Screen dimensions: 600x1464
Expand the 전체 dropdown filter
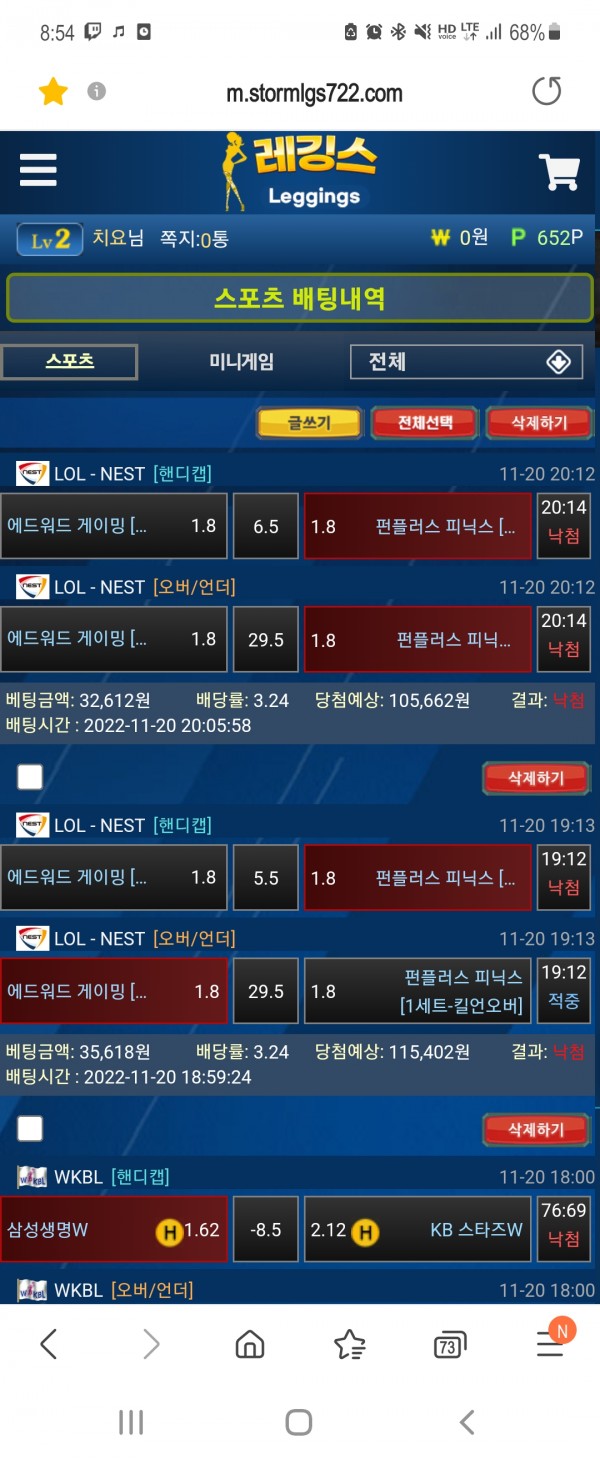click(x=466, y=362)
